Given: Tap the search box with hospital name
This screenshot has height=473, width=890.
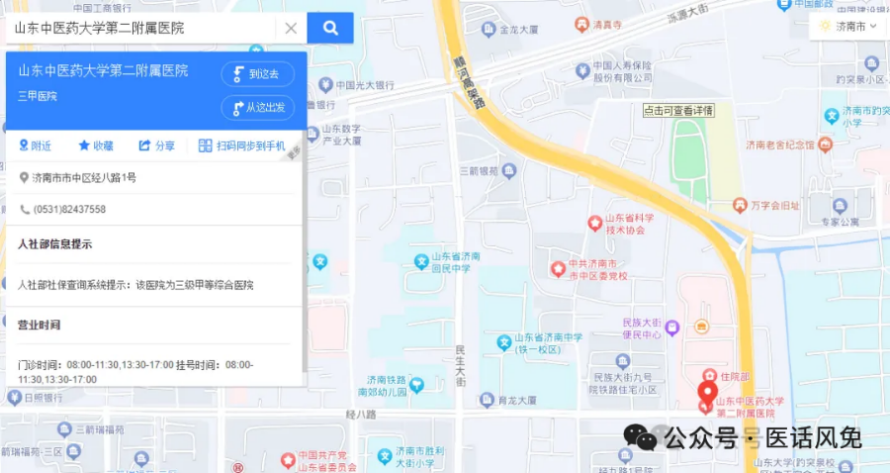Looking at the screenshot, I should [140, 28].
